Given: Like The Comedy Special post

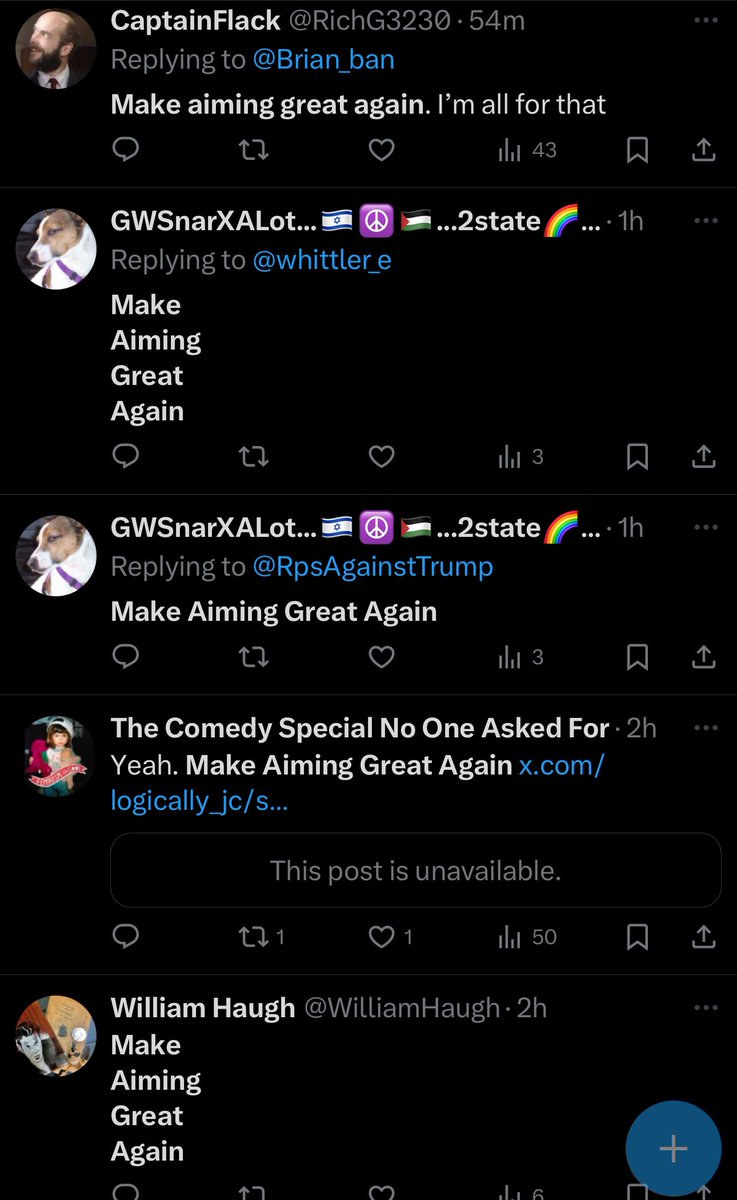Looking at the screenshot, I should click(x=381, y=937).
